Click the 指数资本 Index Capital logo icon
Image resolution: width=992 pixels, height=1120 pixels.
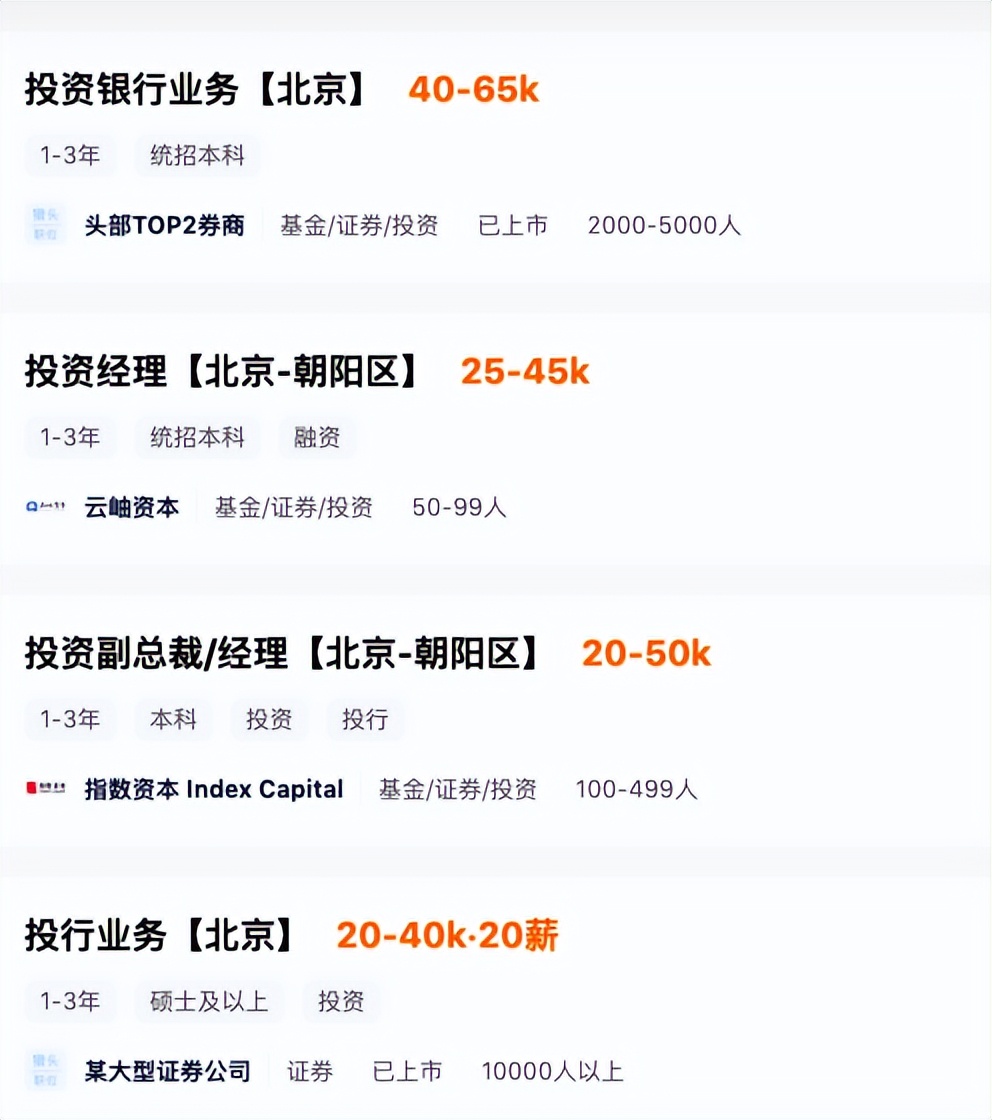(44, 789)
